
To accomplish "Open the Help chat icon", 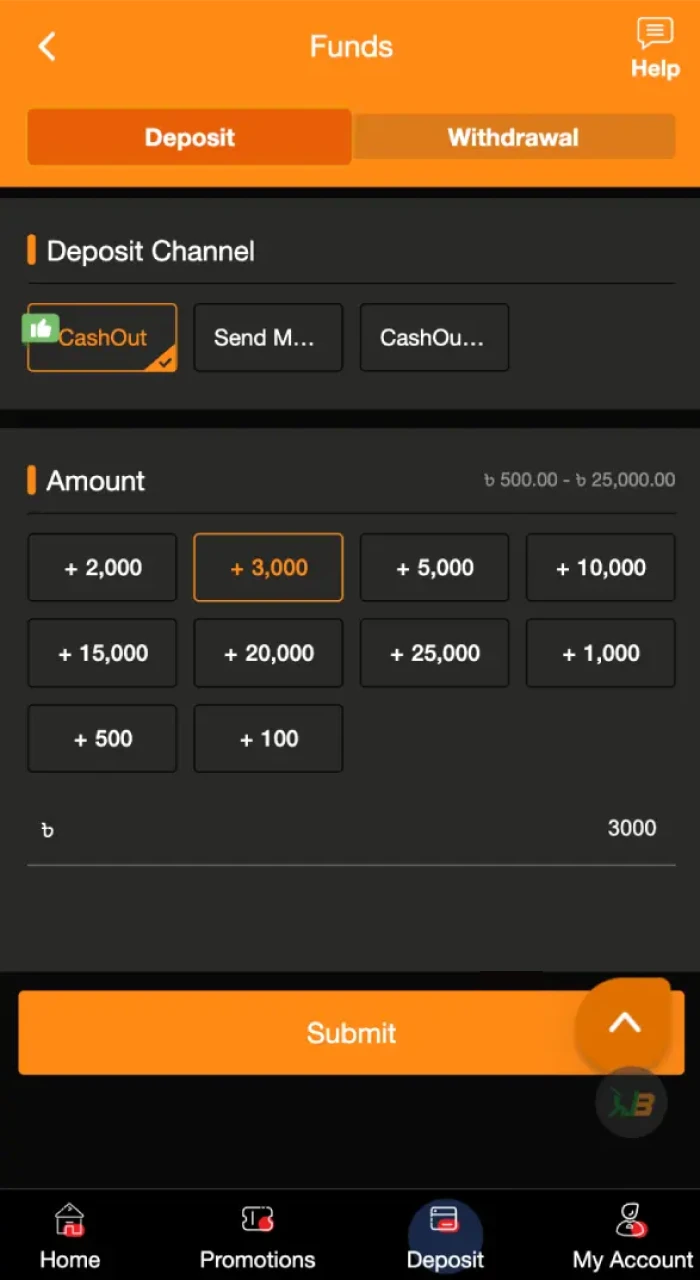I will [655, 47].
